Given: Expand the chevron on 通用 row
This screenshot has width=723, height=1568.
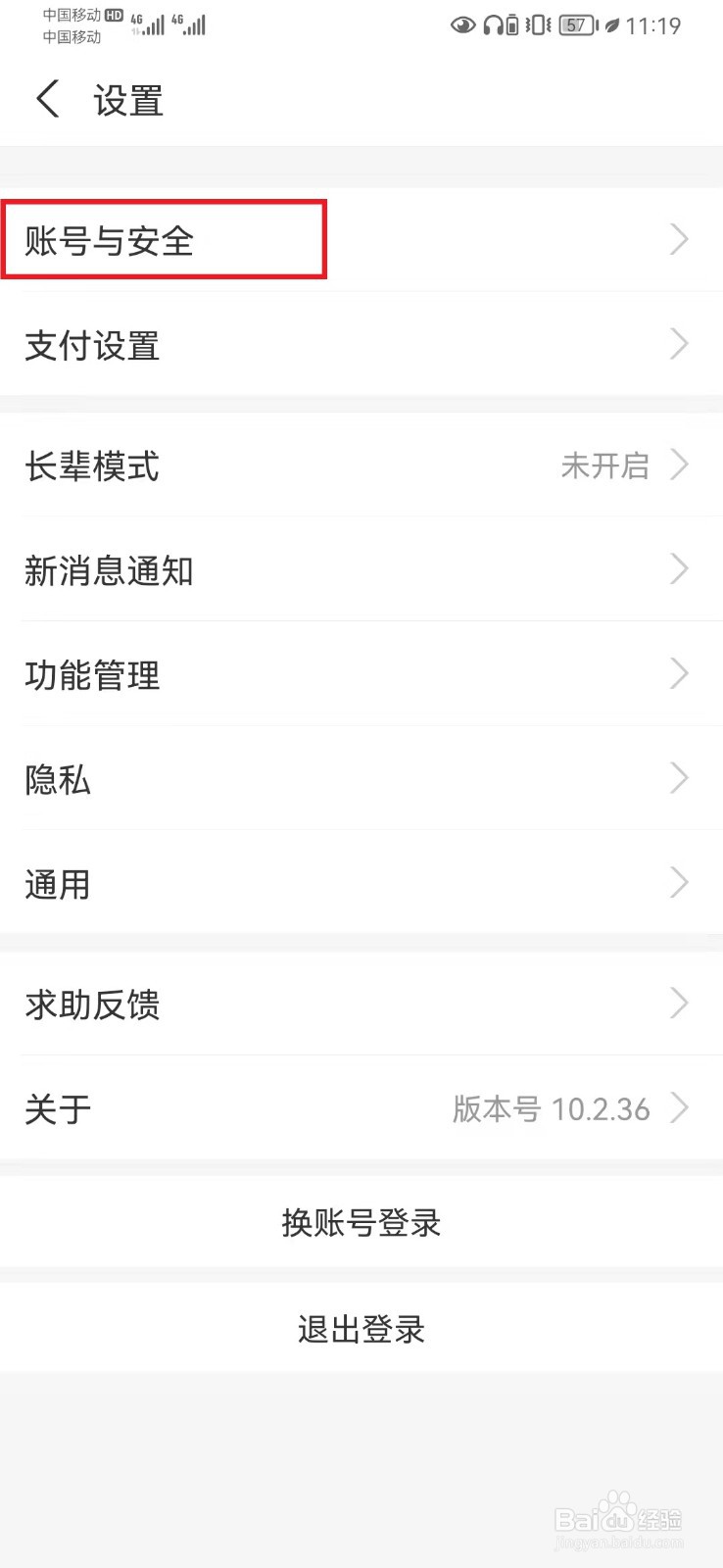Looking at the screenshot, I should pos(679,883).
